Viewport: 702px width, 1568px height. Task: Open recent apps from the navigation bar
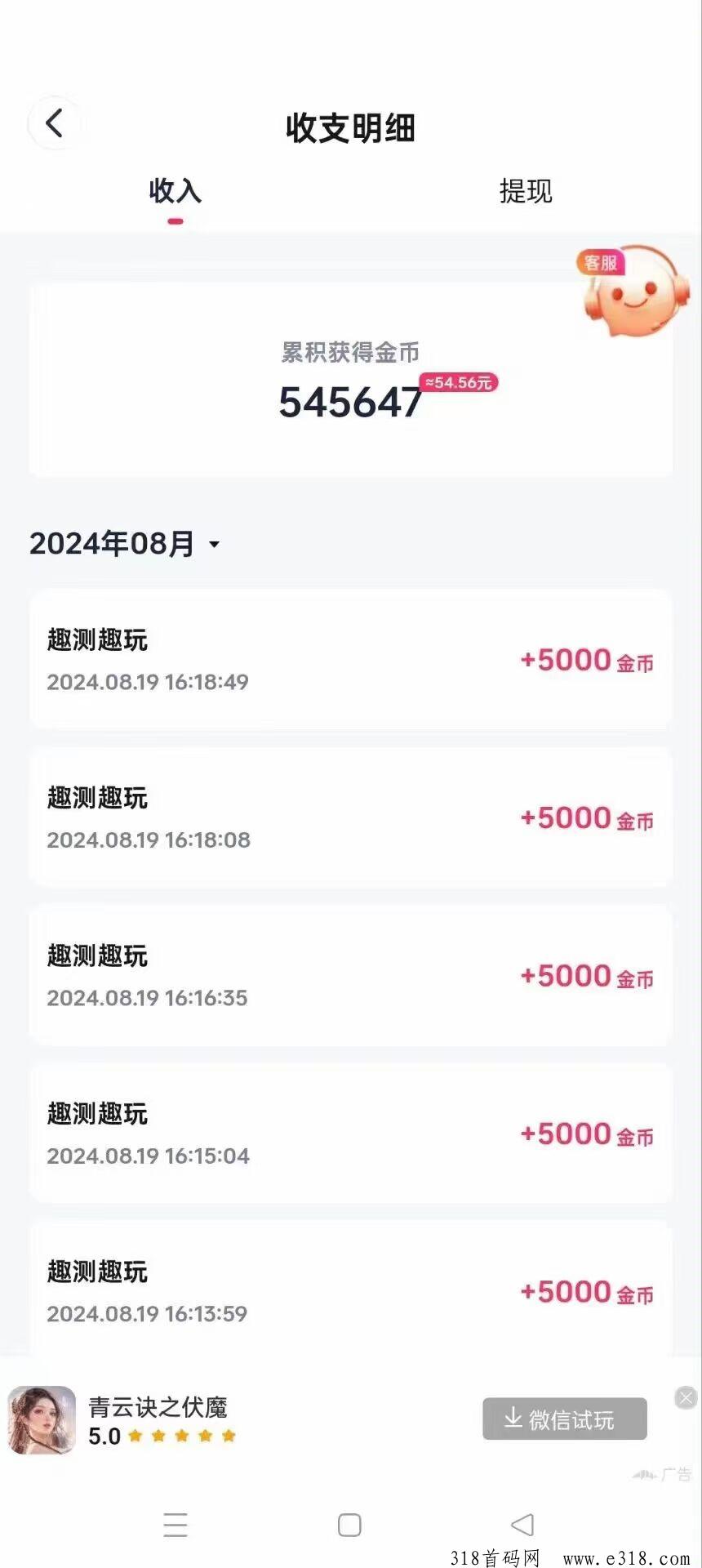point(175,1525)
